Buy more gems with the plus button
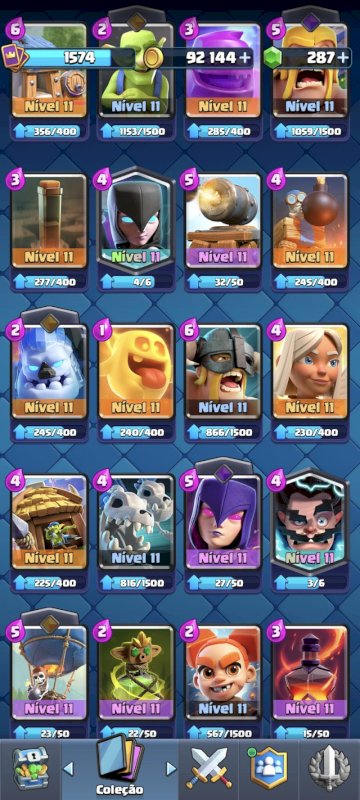Screen dimensions: 360x800 [x=343, y=58]
